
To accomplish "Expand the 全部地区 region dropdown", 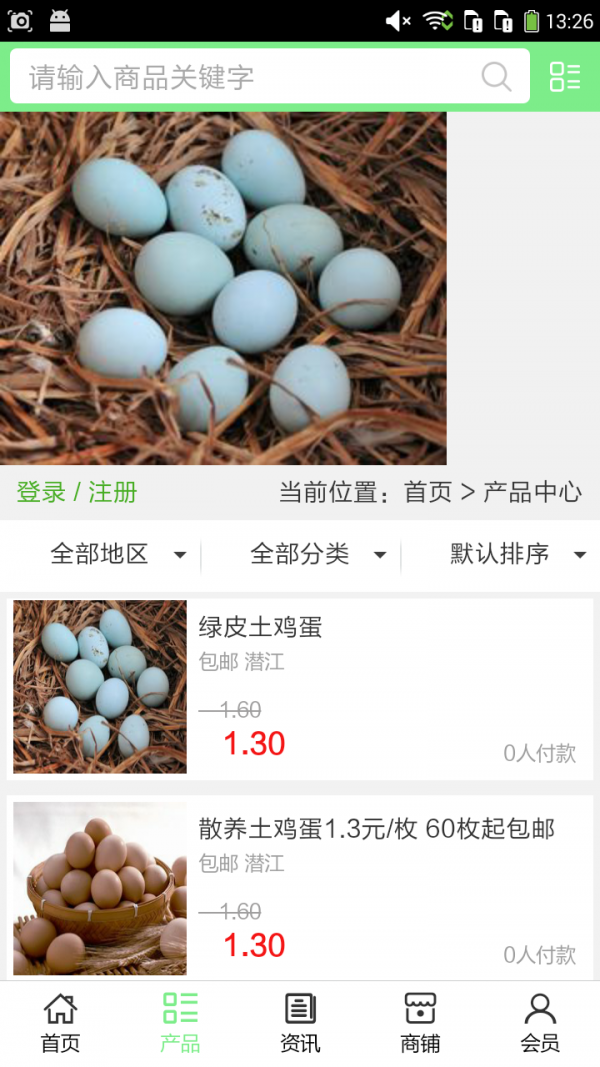I will pyautogui.click(x=118, y=554).
